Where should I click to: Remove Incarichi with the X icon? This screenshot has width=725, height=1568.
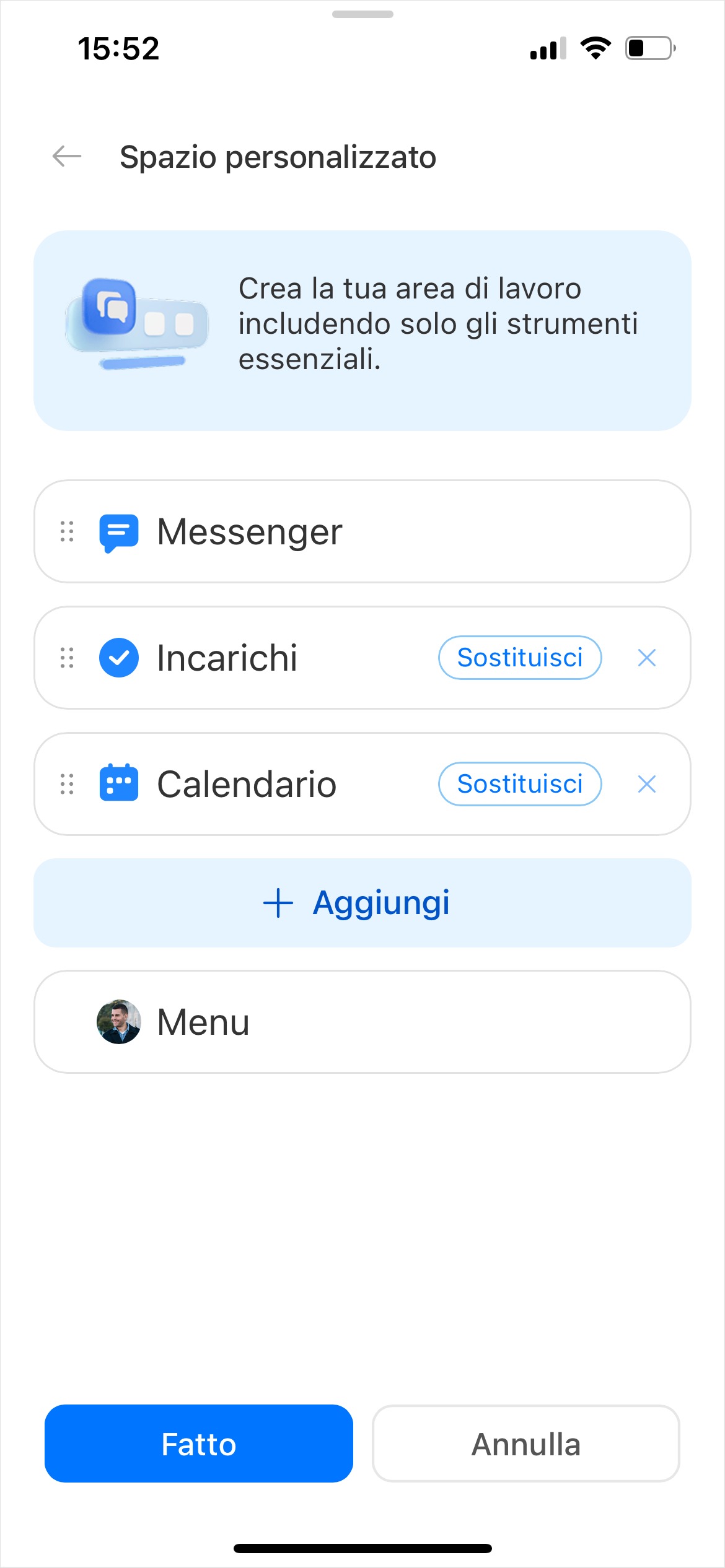tap(646, 658)
